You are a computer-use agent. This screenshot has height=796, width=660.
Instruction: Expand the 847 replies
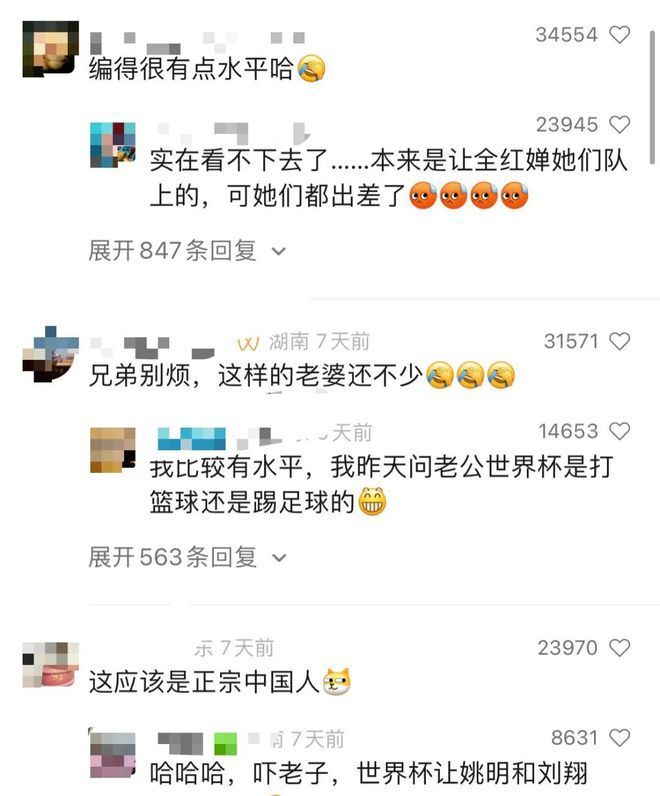coord(187,250)
